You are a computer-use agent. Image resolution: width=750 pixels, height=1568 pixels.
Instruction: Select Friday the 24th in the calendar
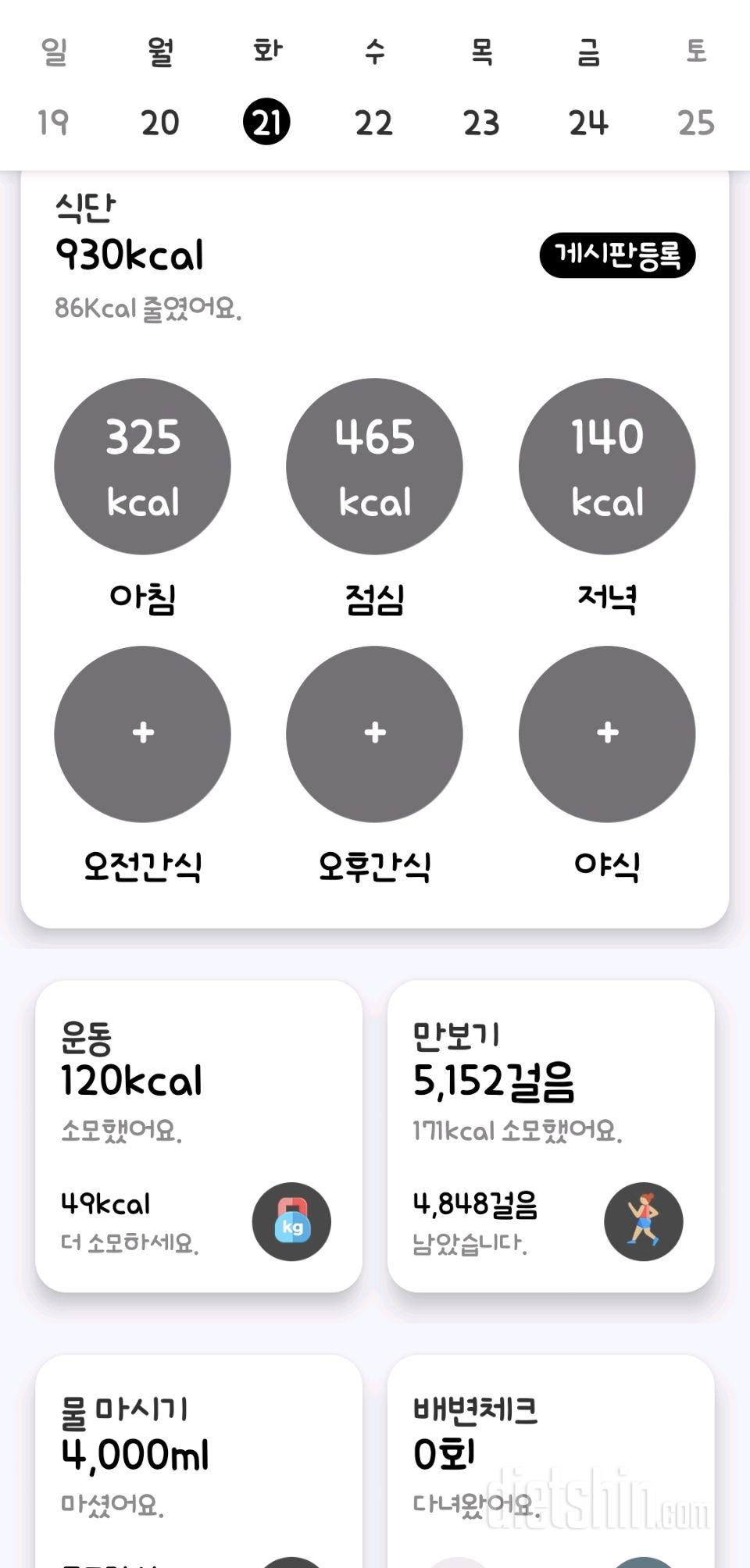coord(588,123)
